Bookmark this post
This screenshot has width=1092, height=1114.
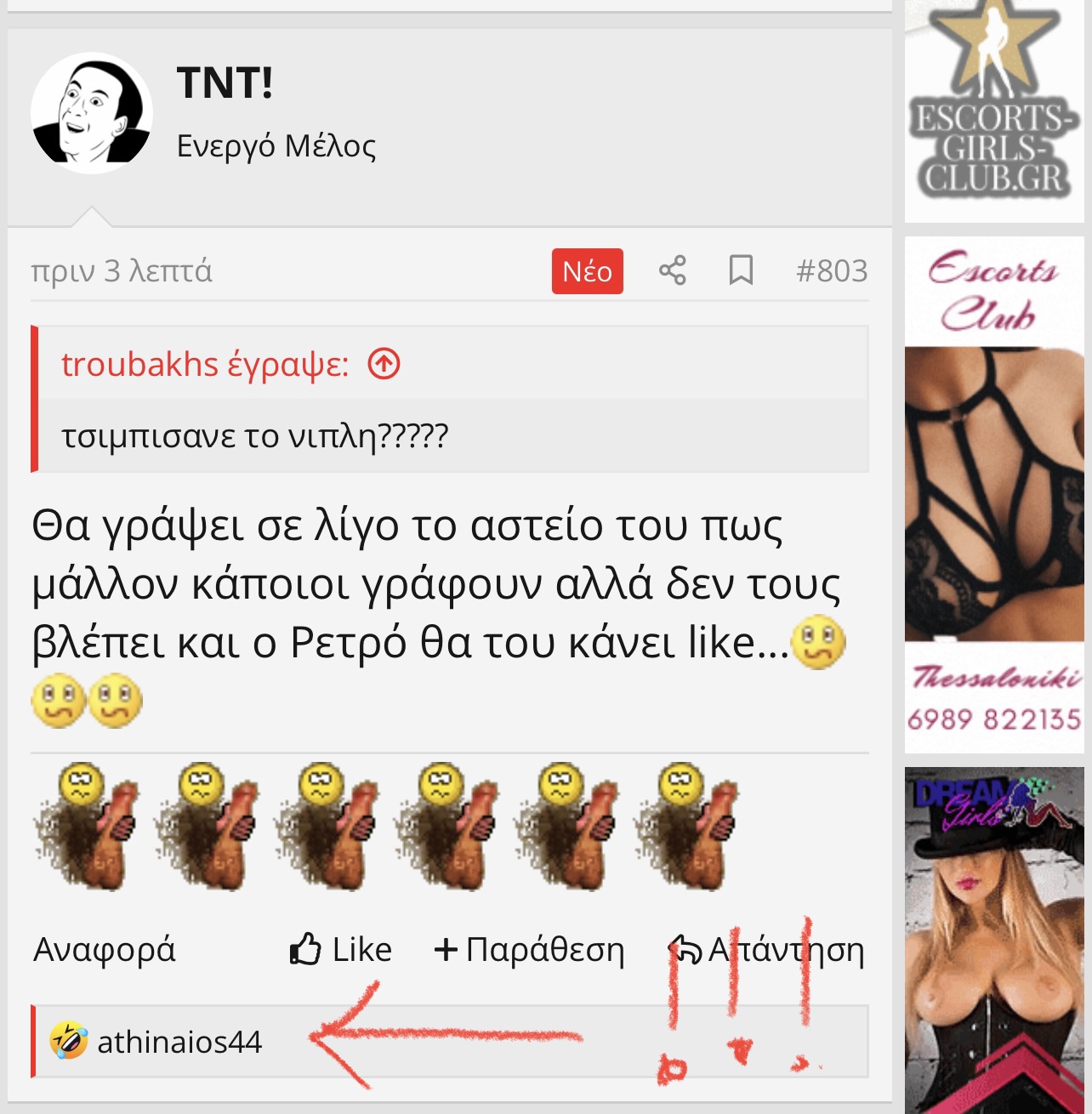point(741,270)
